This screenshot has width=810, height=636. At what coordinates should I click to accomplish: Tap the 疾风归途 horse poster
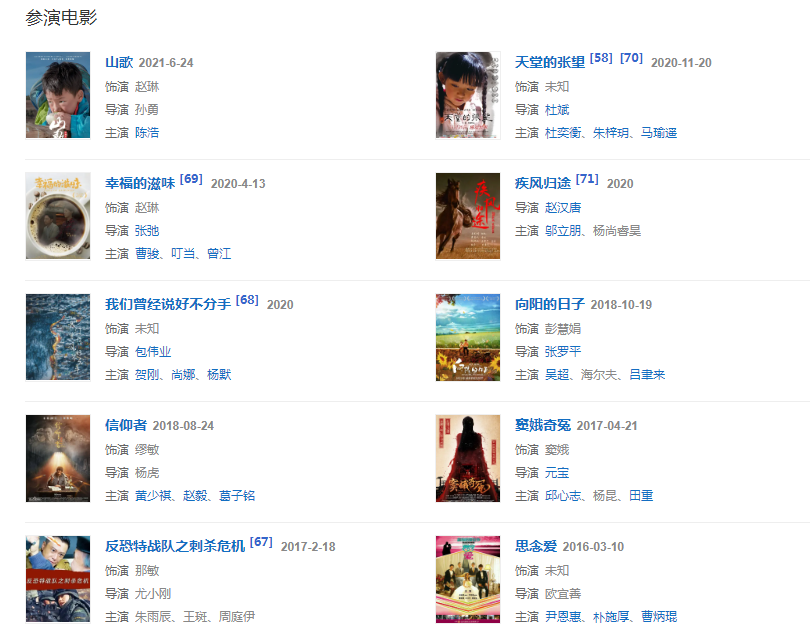point(467,216)
